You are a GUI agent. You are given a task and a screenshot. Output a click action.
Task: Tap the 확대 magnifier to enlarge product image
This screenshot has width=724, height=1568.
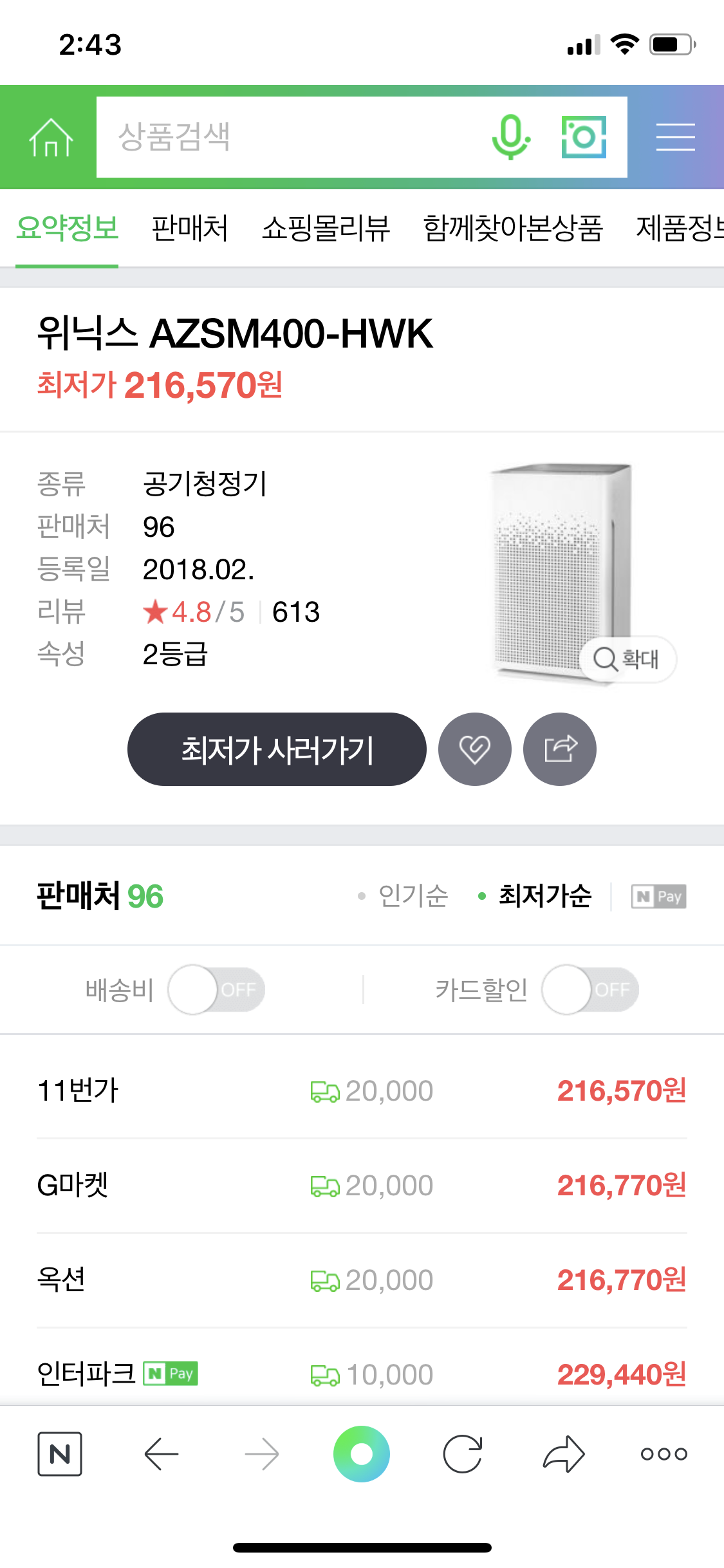tap(627, 659)
